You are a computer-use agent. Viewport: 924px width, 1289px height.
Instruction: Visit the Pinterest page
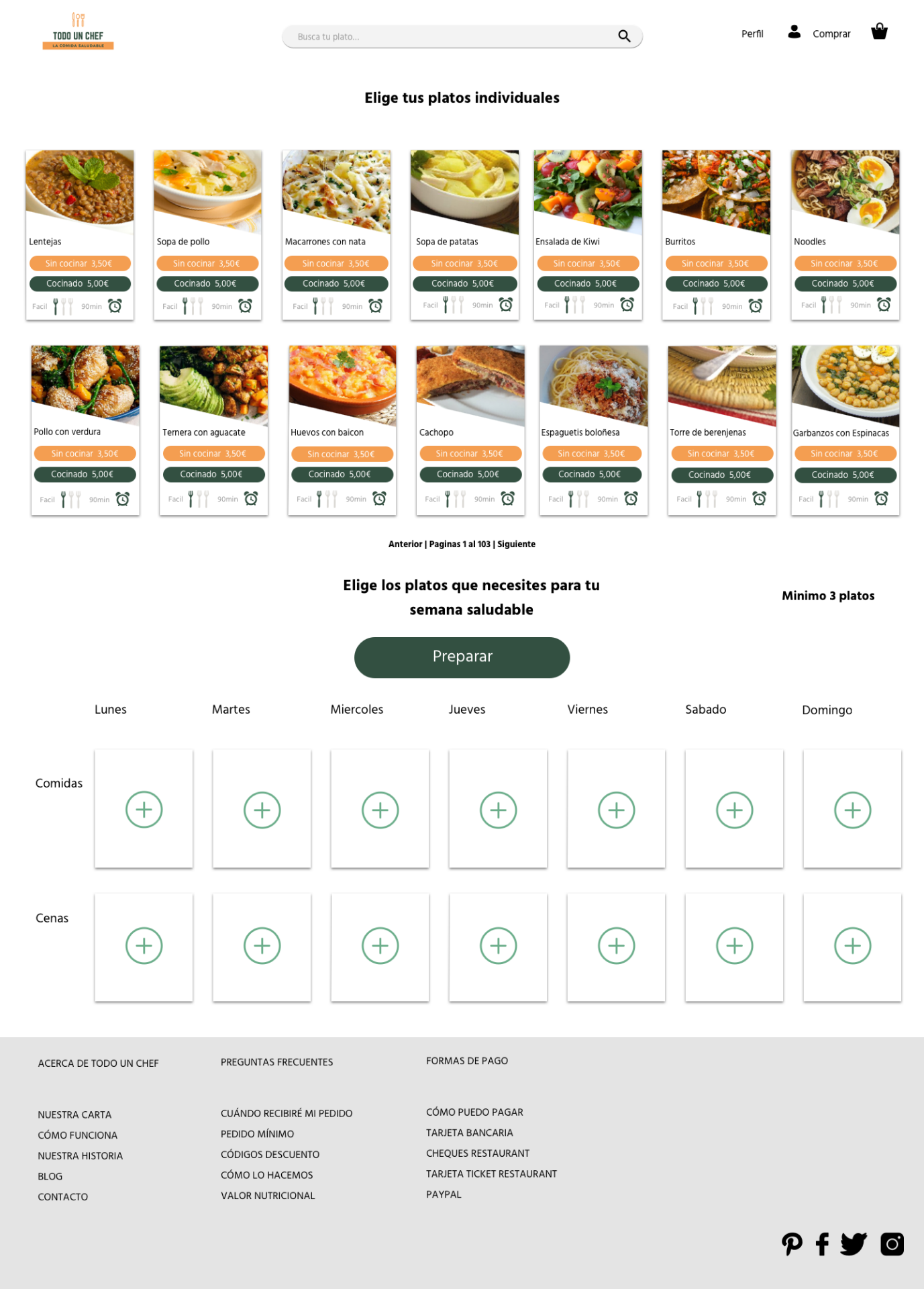792,1244
